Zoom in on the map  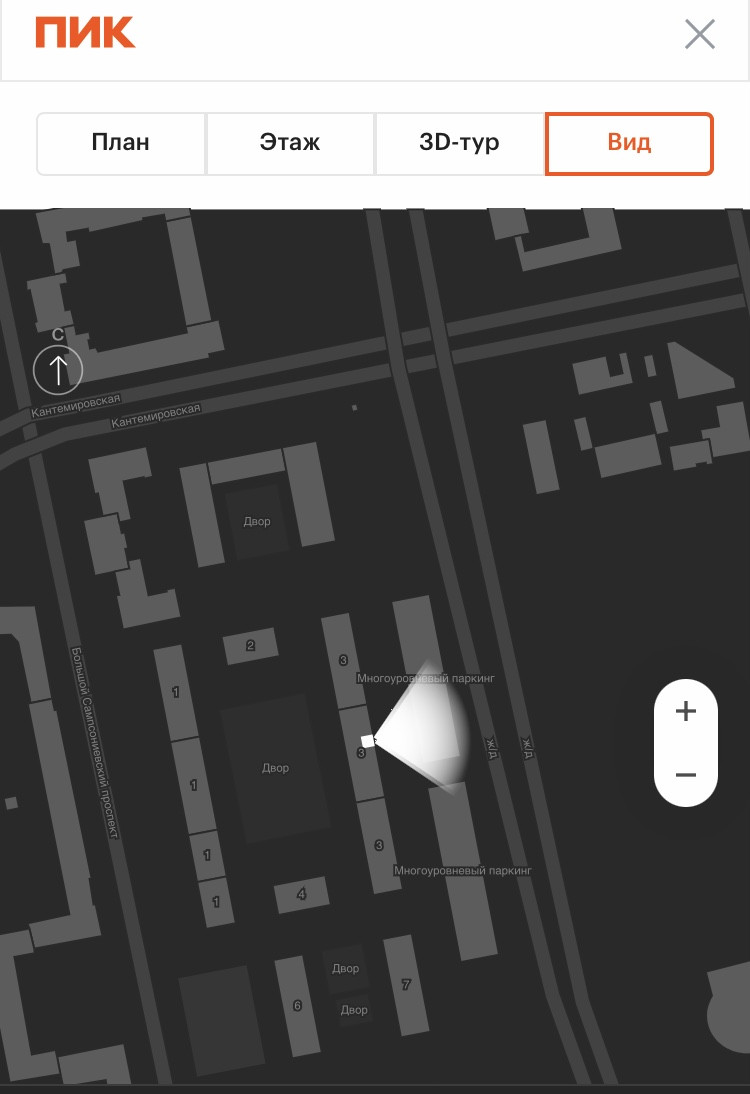pos(686,712)
